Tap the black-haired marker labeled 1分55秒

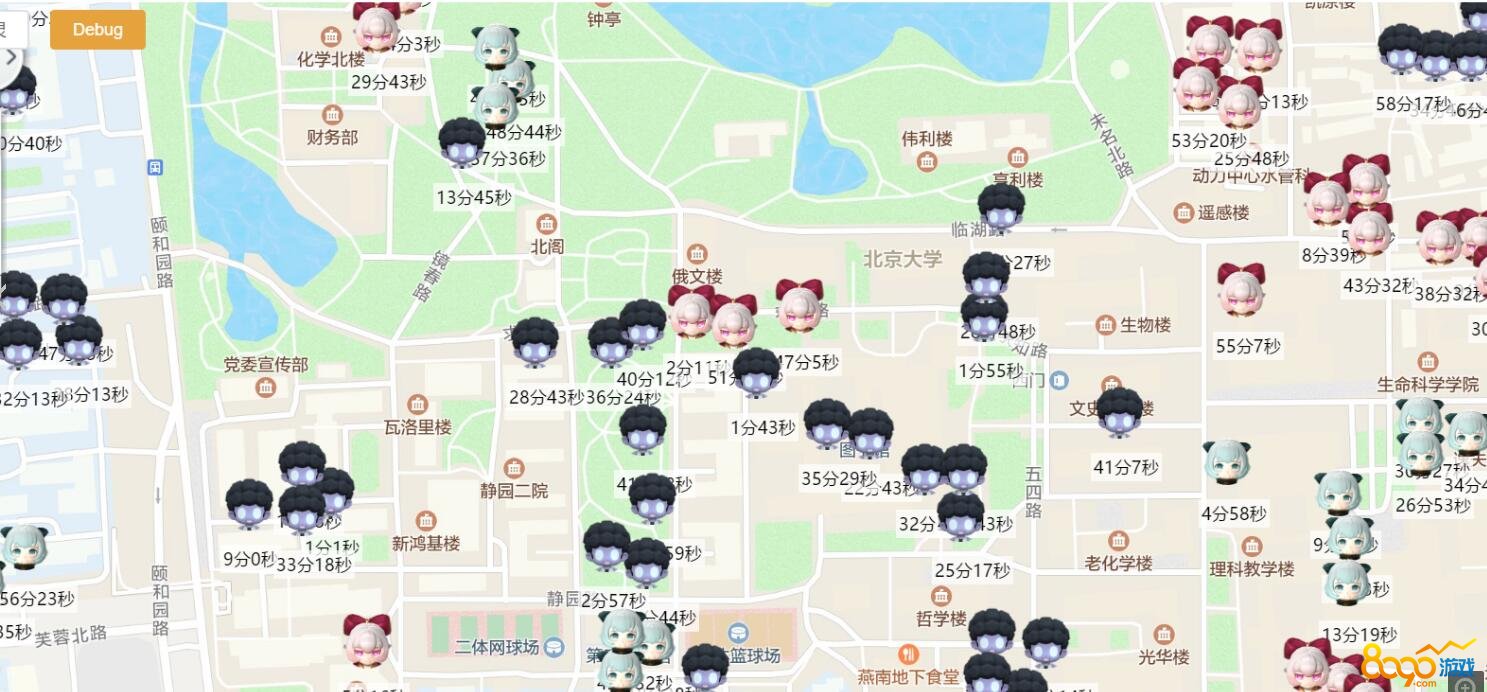coord(984,316)
